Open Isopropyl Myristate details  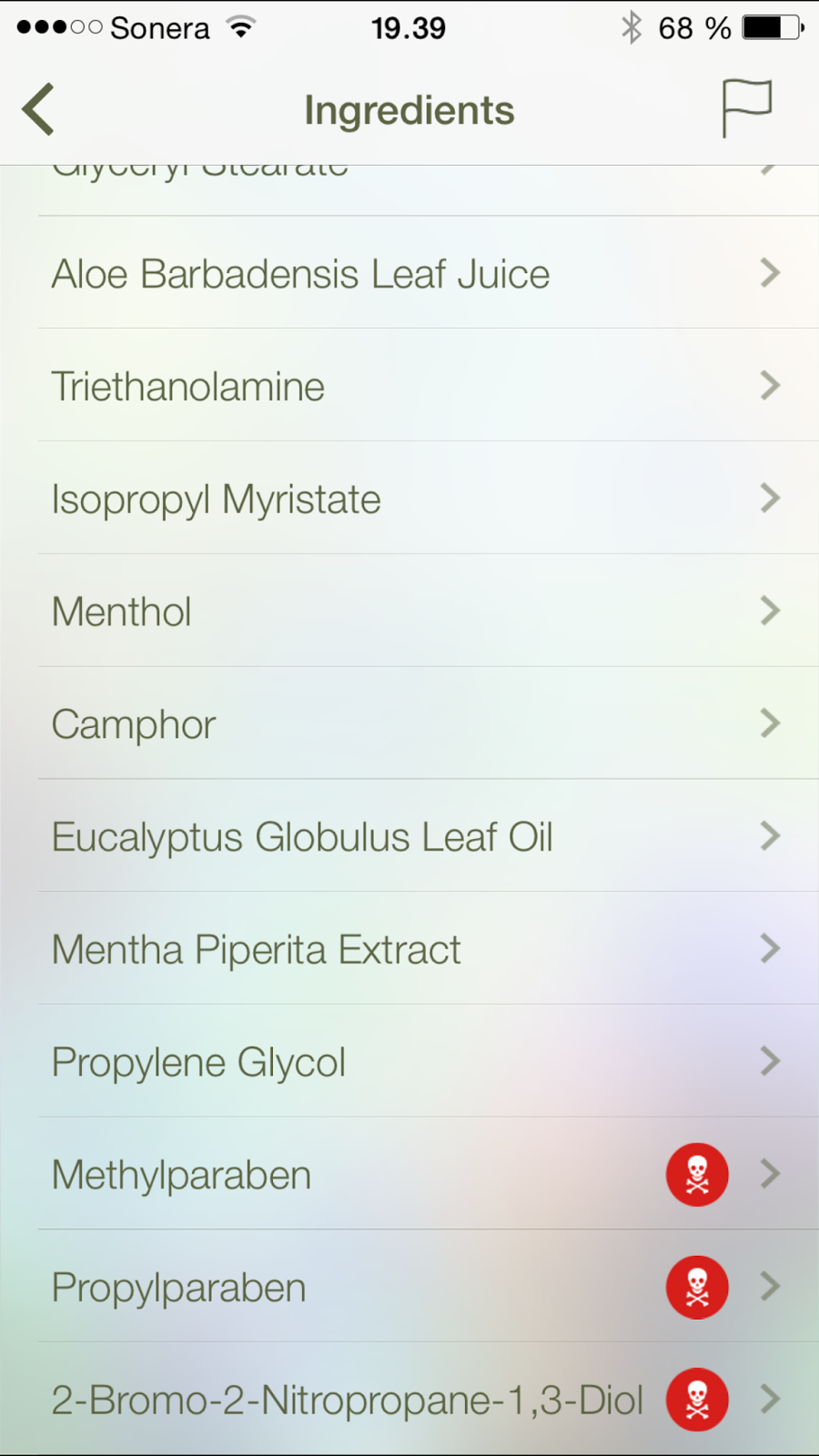(x=409, y=499)
